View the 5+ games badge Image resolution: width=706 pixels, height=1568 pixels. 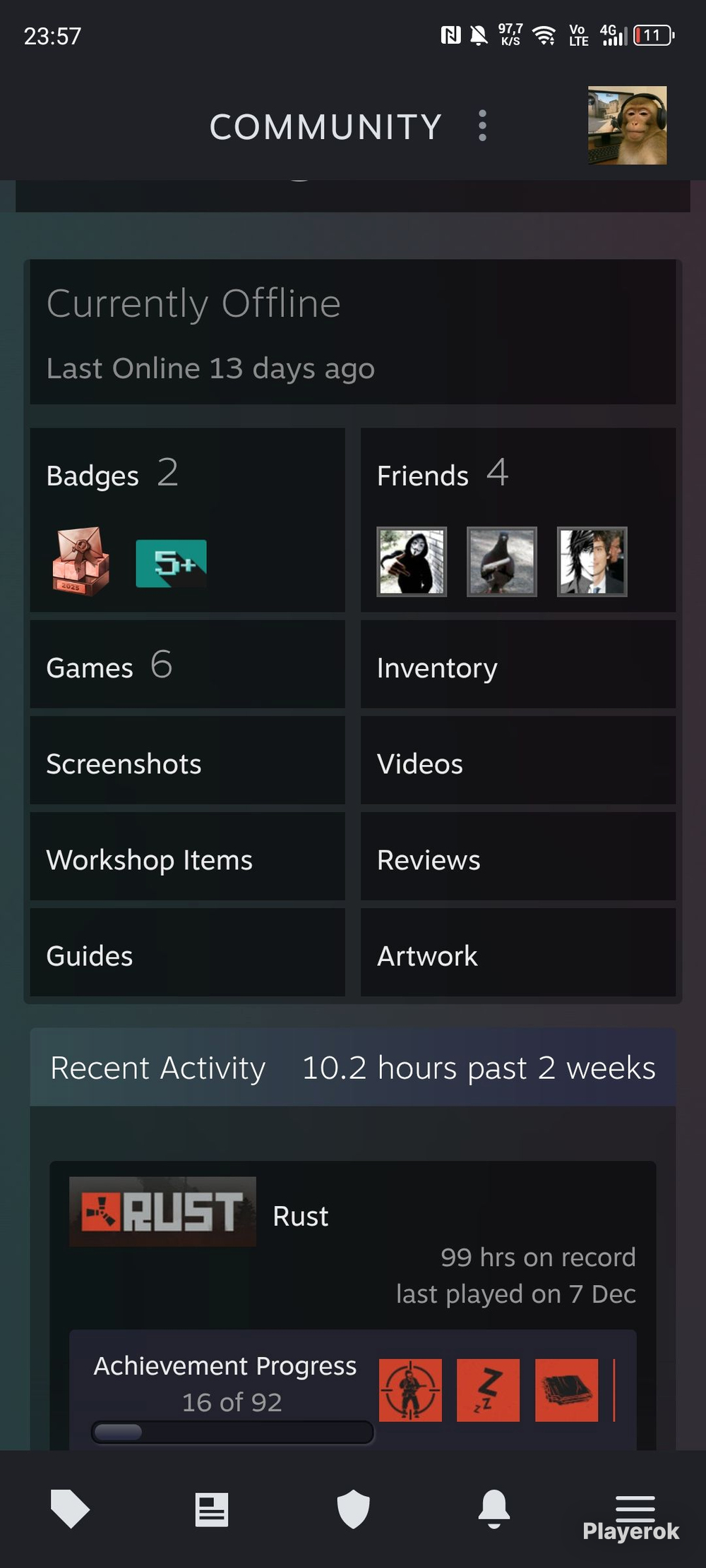(x=172, y=563)
